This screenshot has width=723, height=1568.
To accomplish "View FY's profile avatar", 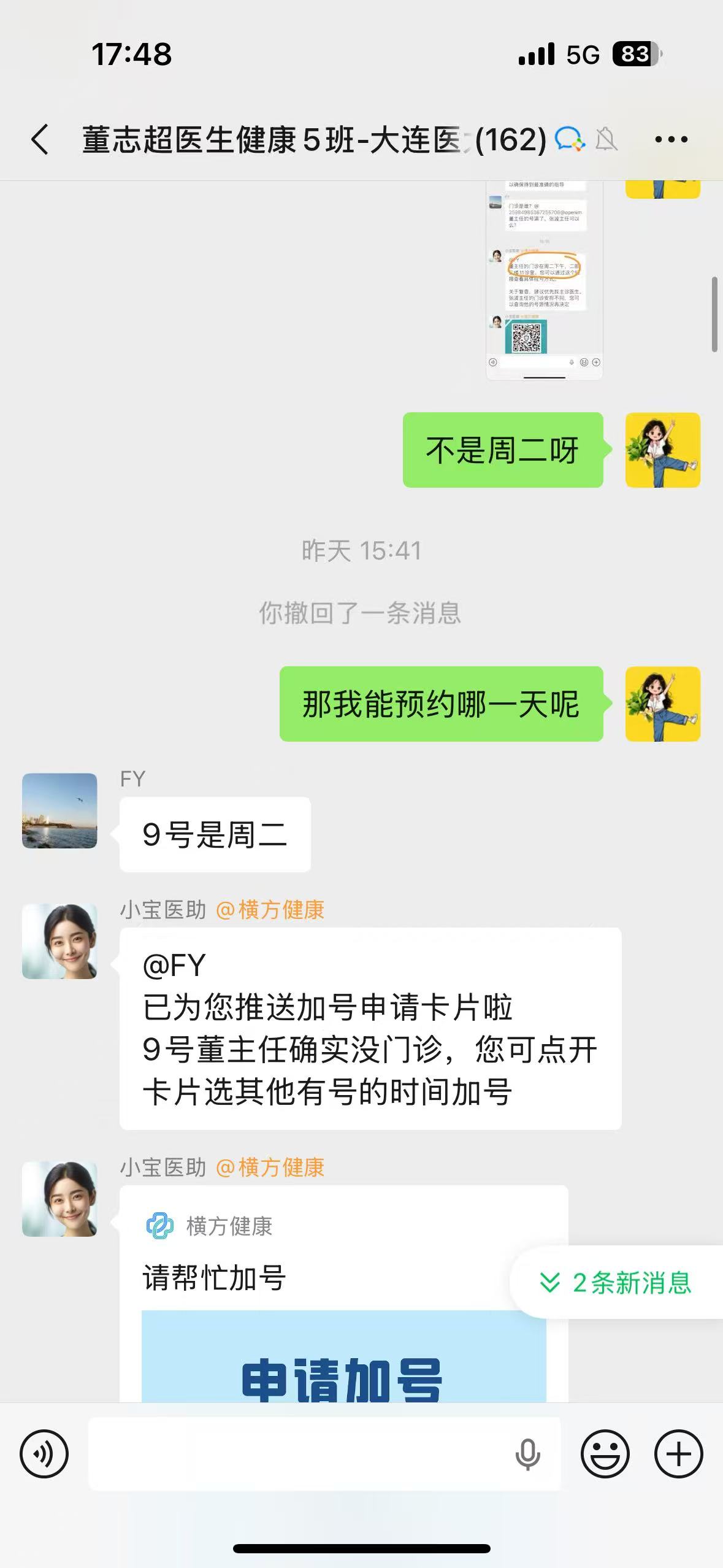I will pyautogui.click(x=59, y=810).
